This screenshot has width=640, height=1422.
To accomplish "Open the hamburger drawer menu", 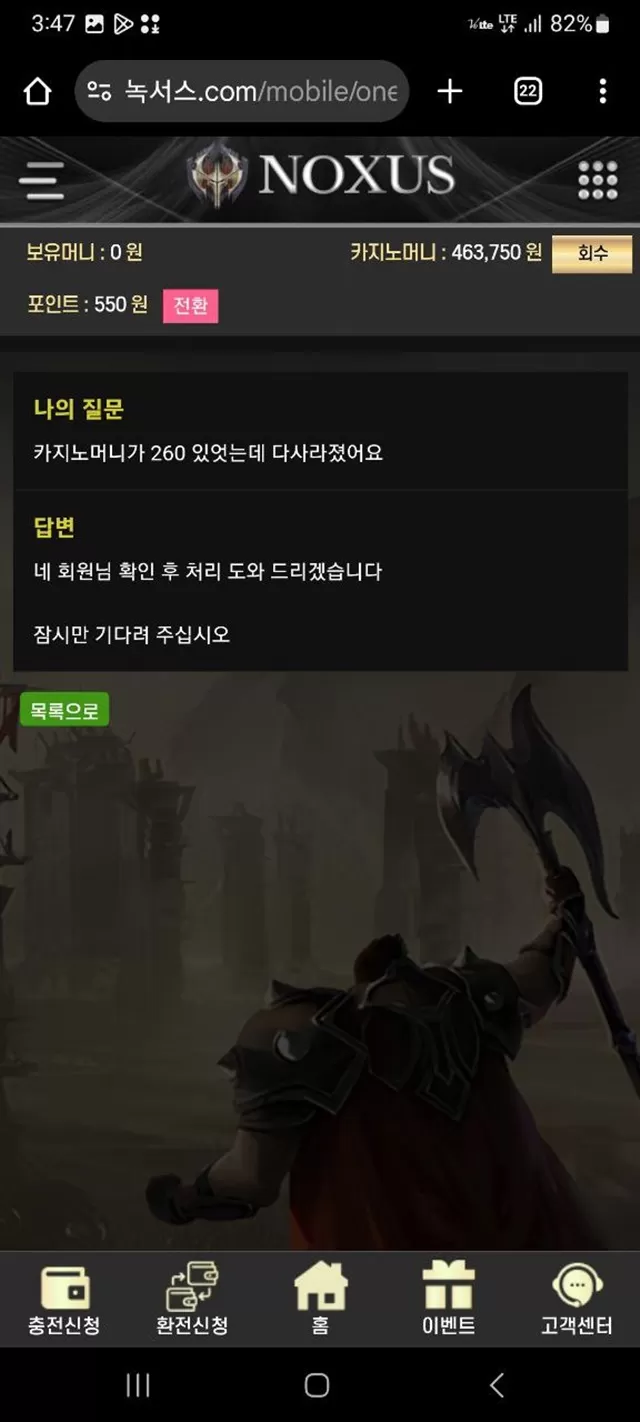I will tap(42, 180).
